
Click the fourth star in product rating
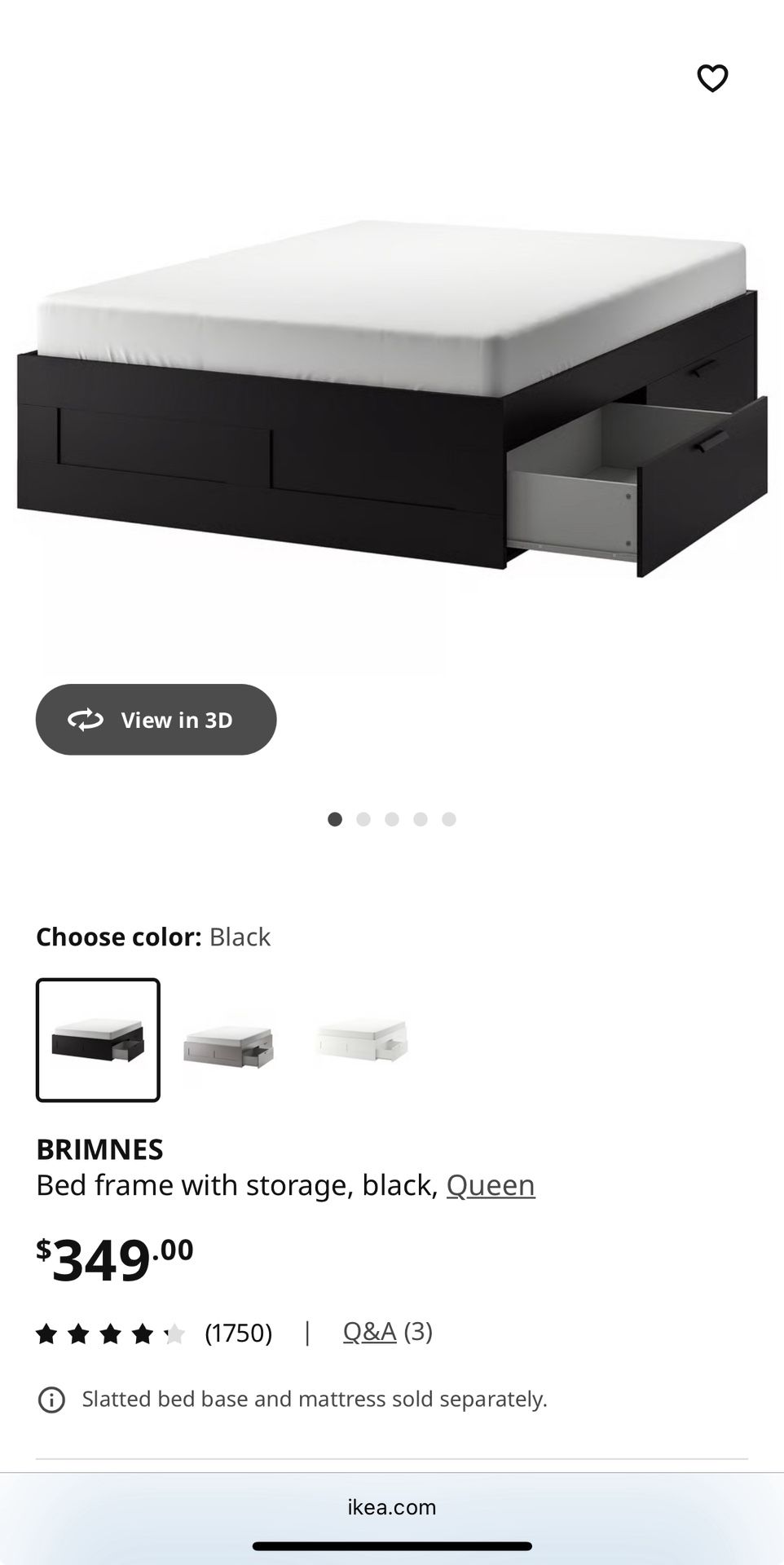(x=142, y=1334)
